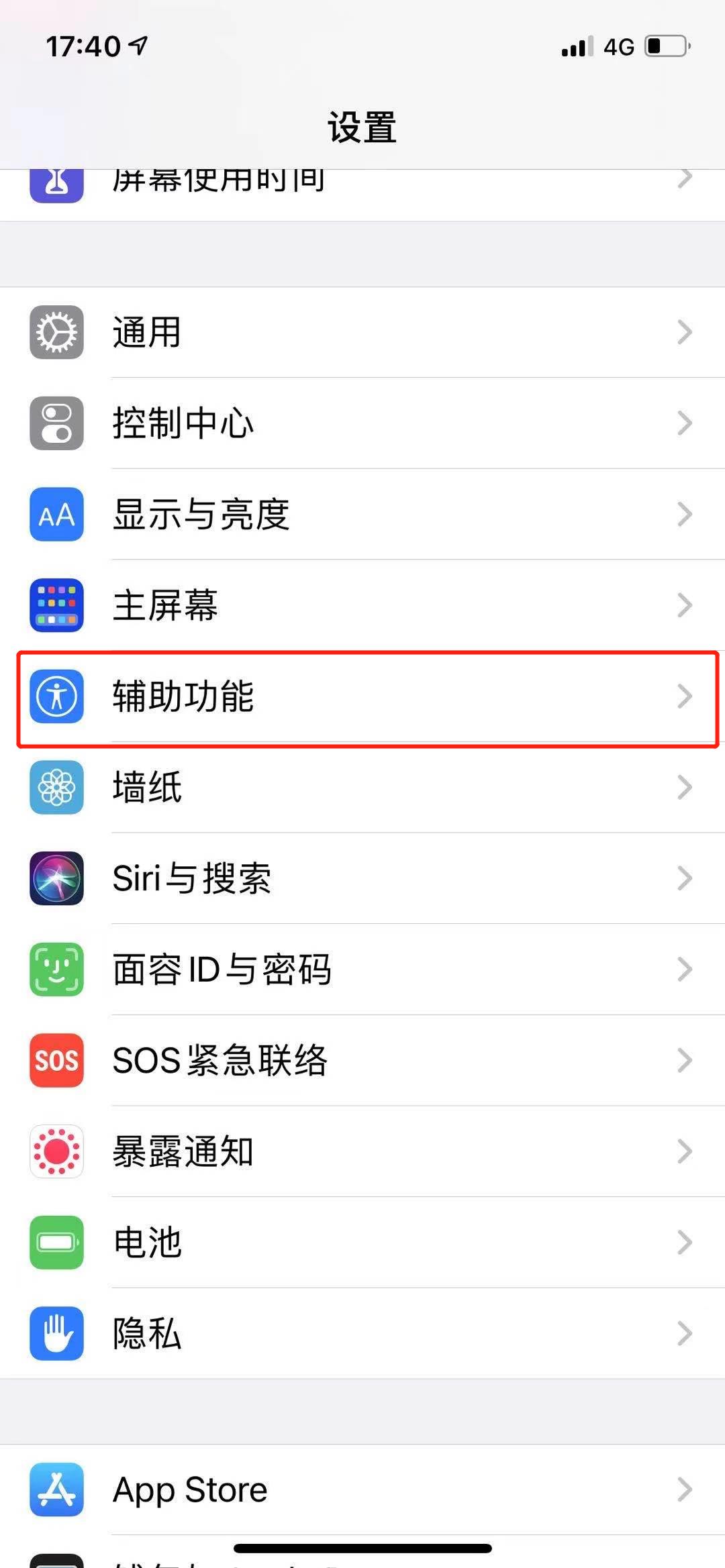Go to 控制中心
The height and width of the screenshot is (1568, 725).
pyautogui.click(x=362, y=423)
